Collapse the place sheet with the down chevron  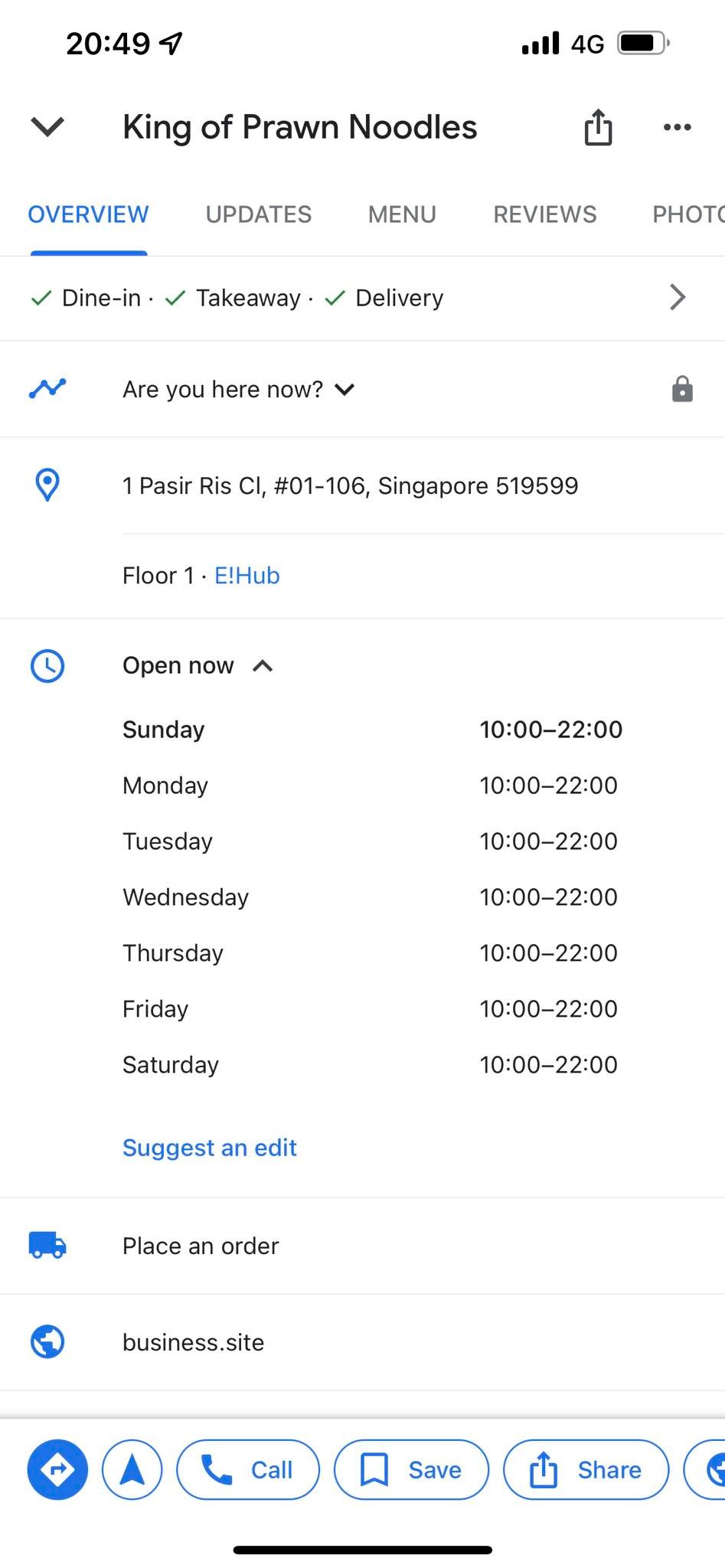pos(47,126)
